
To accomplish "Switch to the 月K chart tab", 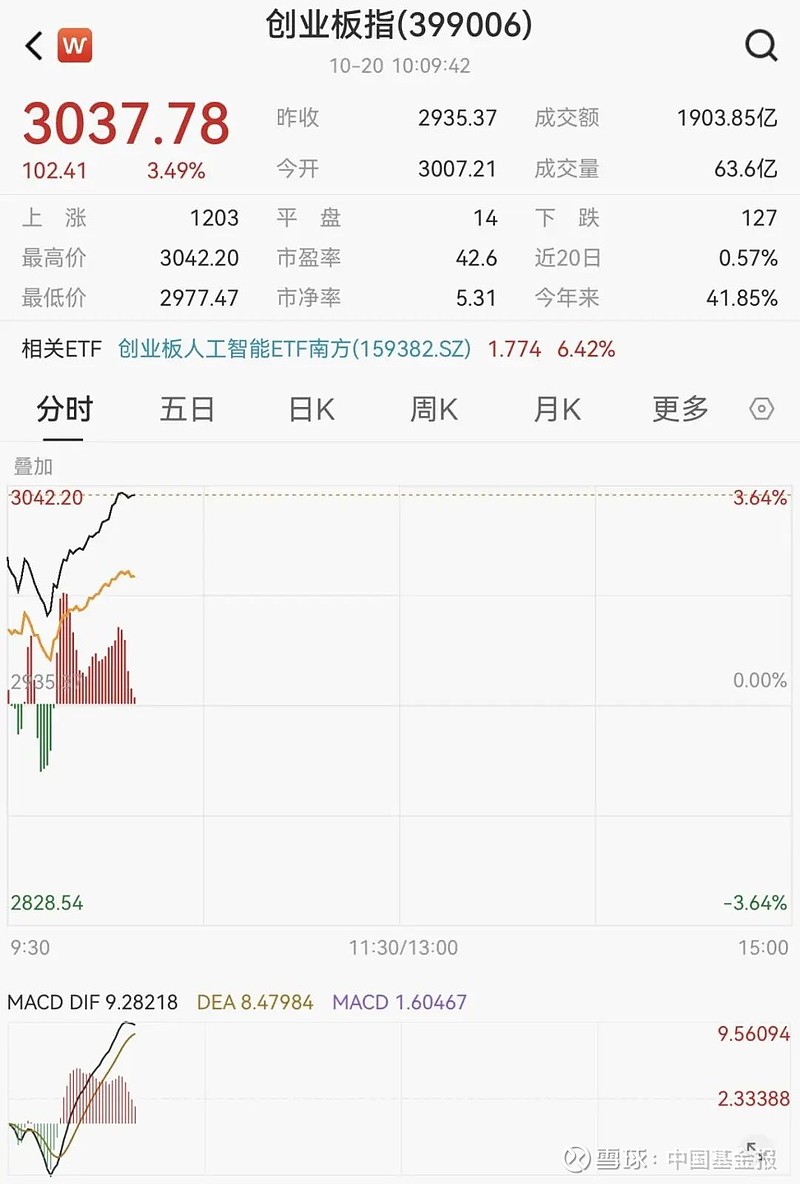I will 556,409.
